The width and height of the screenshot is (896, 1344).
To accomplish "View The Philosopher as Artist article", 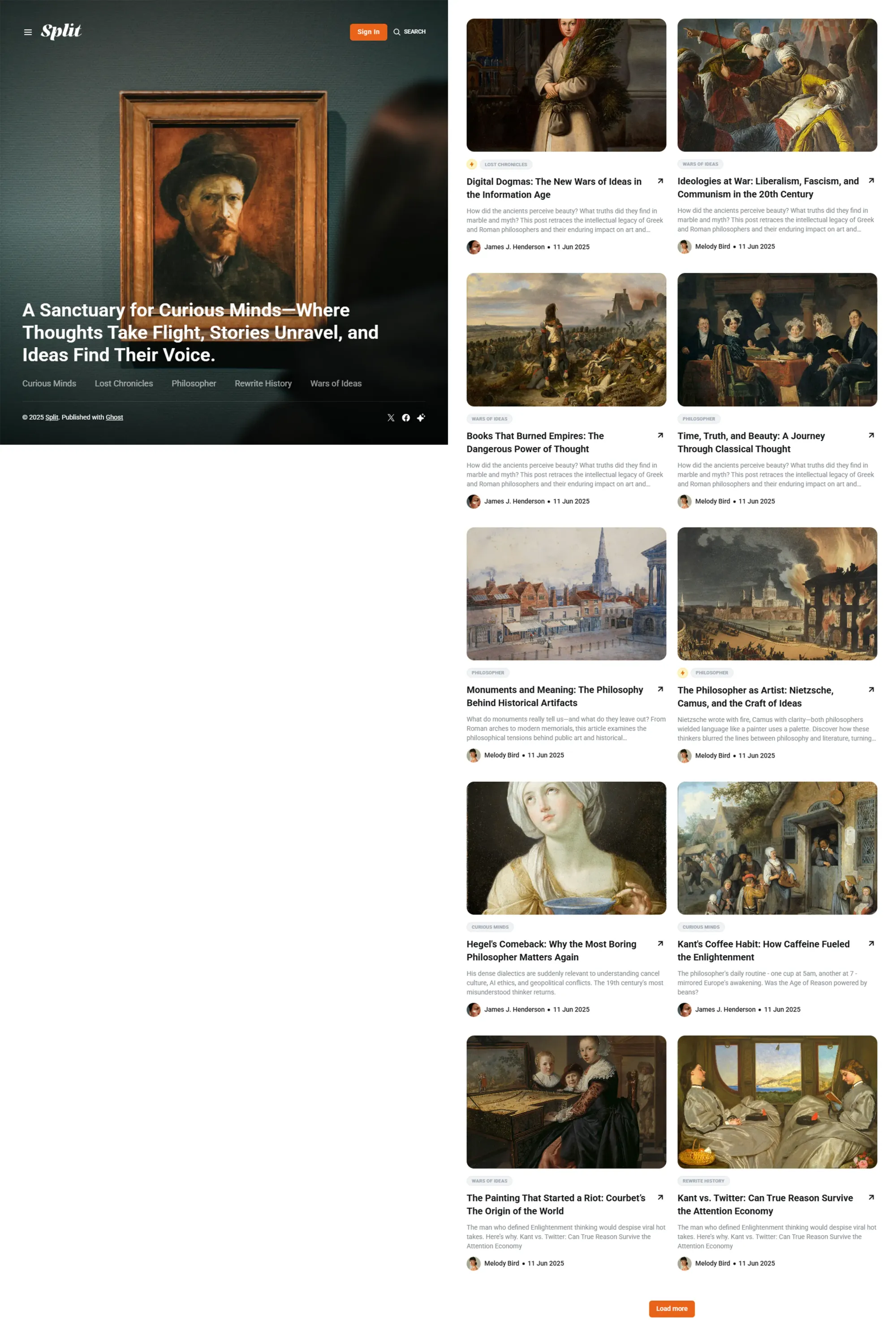I will click(x=755, y=697).
